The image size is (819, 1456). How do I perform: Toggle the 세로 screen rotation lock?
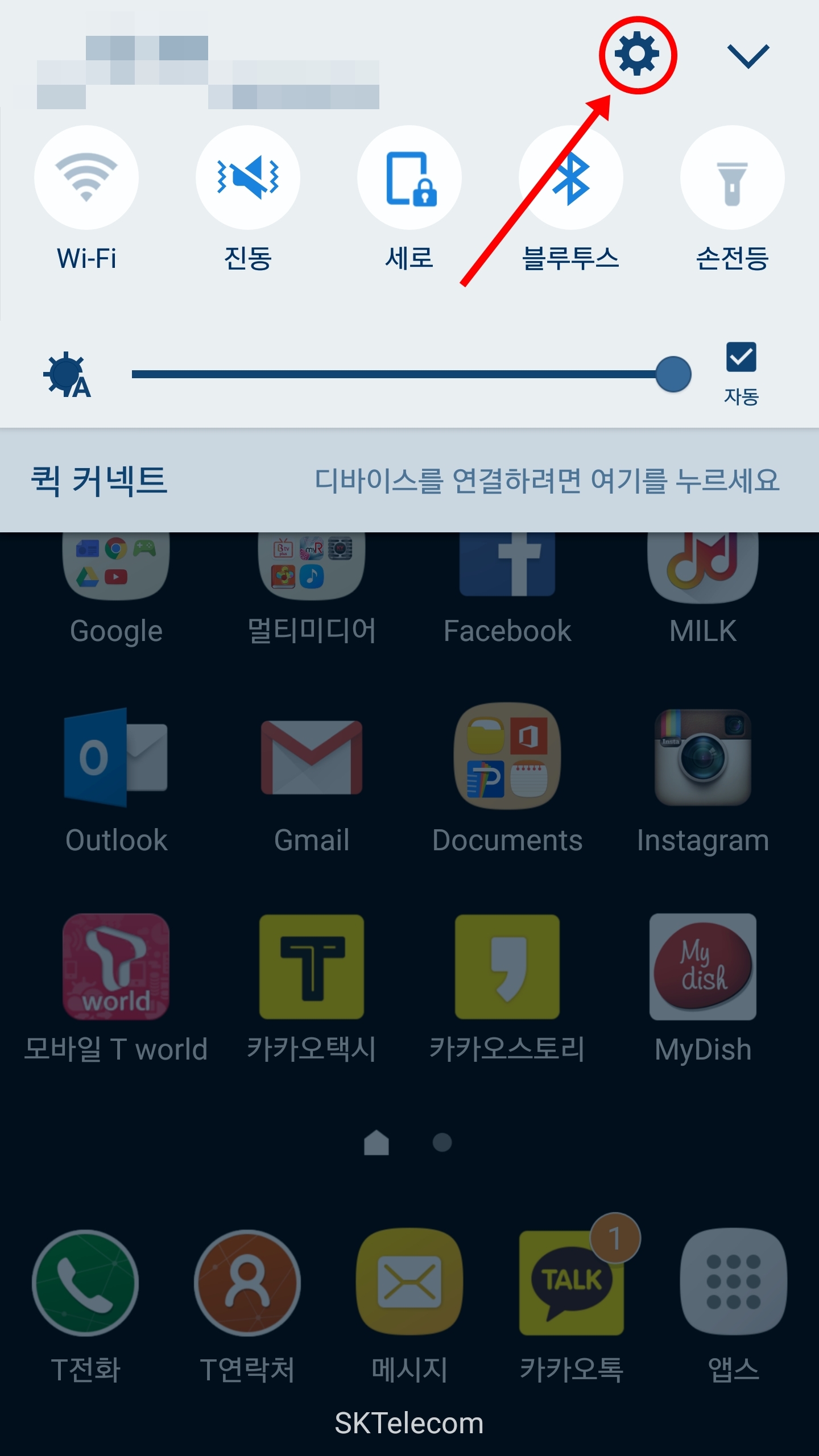[409, 177]
